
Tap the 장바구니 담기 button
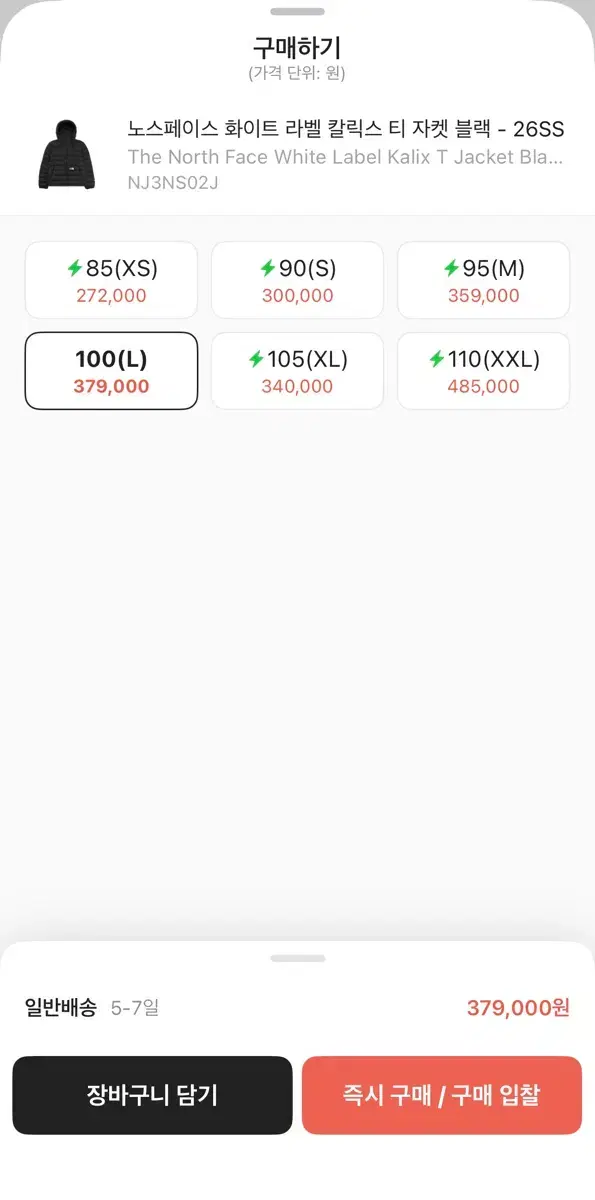(x=152, y=1095)
